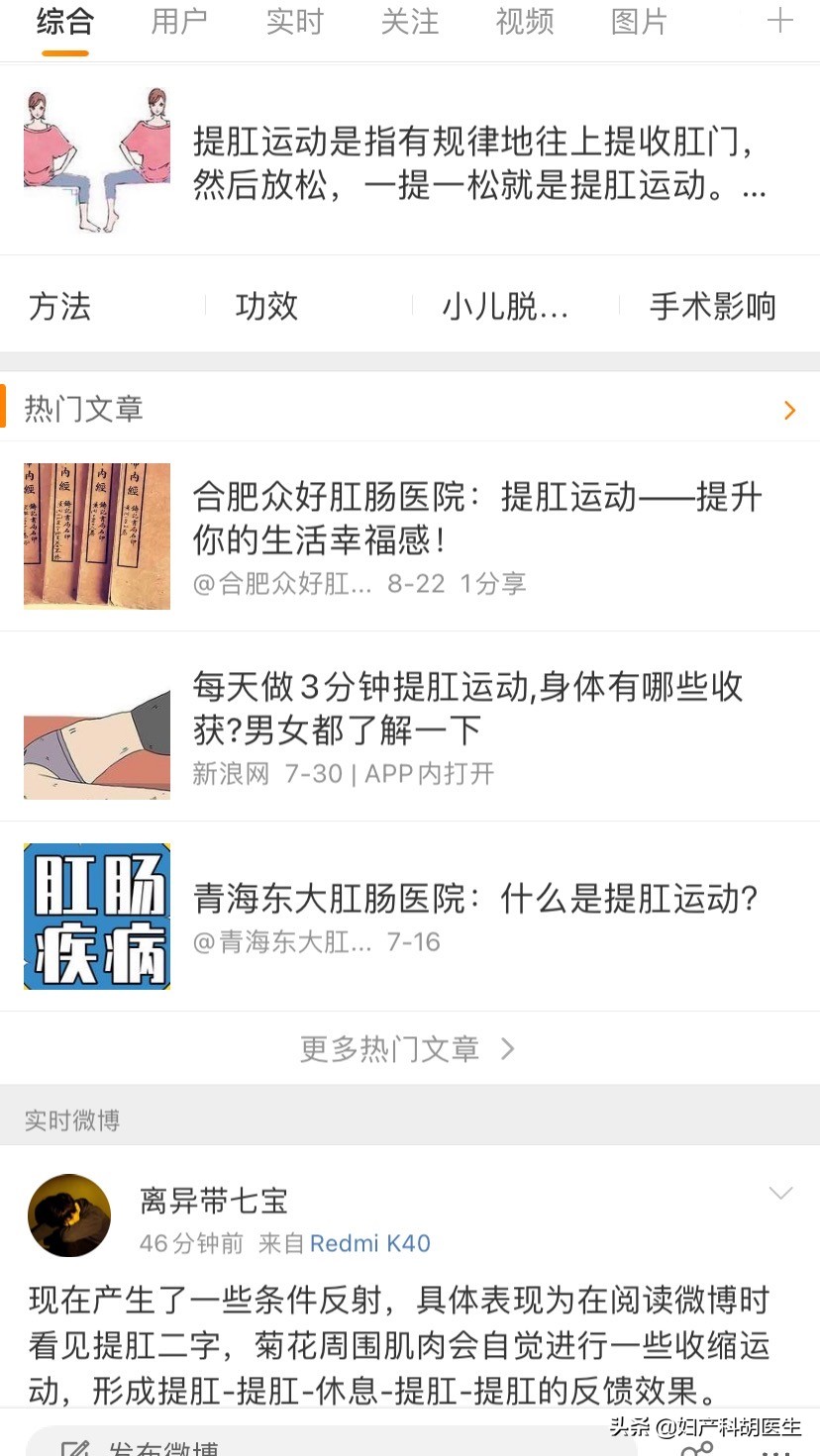
Task: Open the 功效 encyclopedia section
Action: 265,308
